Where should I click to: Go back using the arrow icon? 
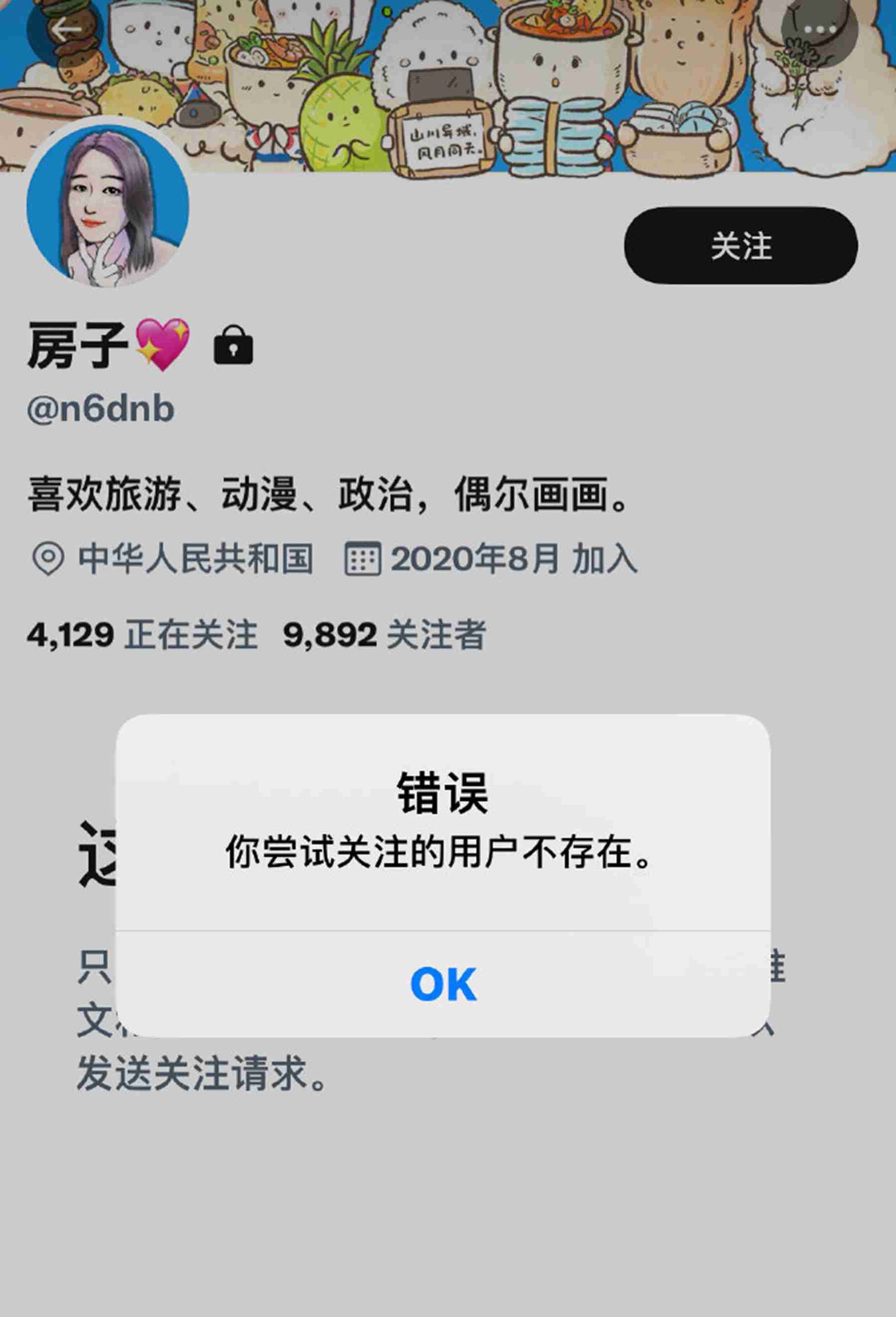point(64,29)
